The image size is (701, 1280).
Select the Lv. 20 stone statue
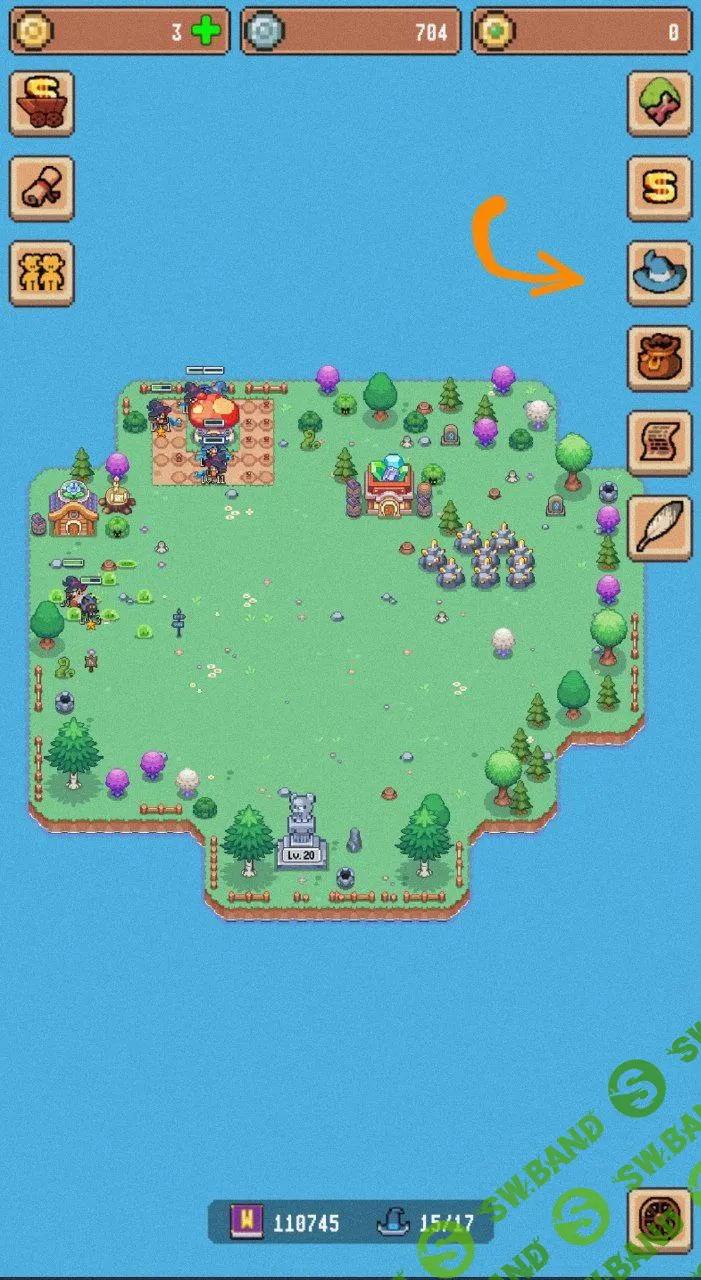pos(300,832)
